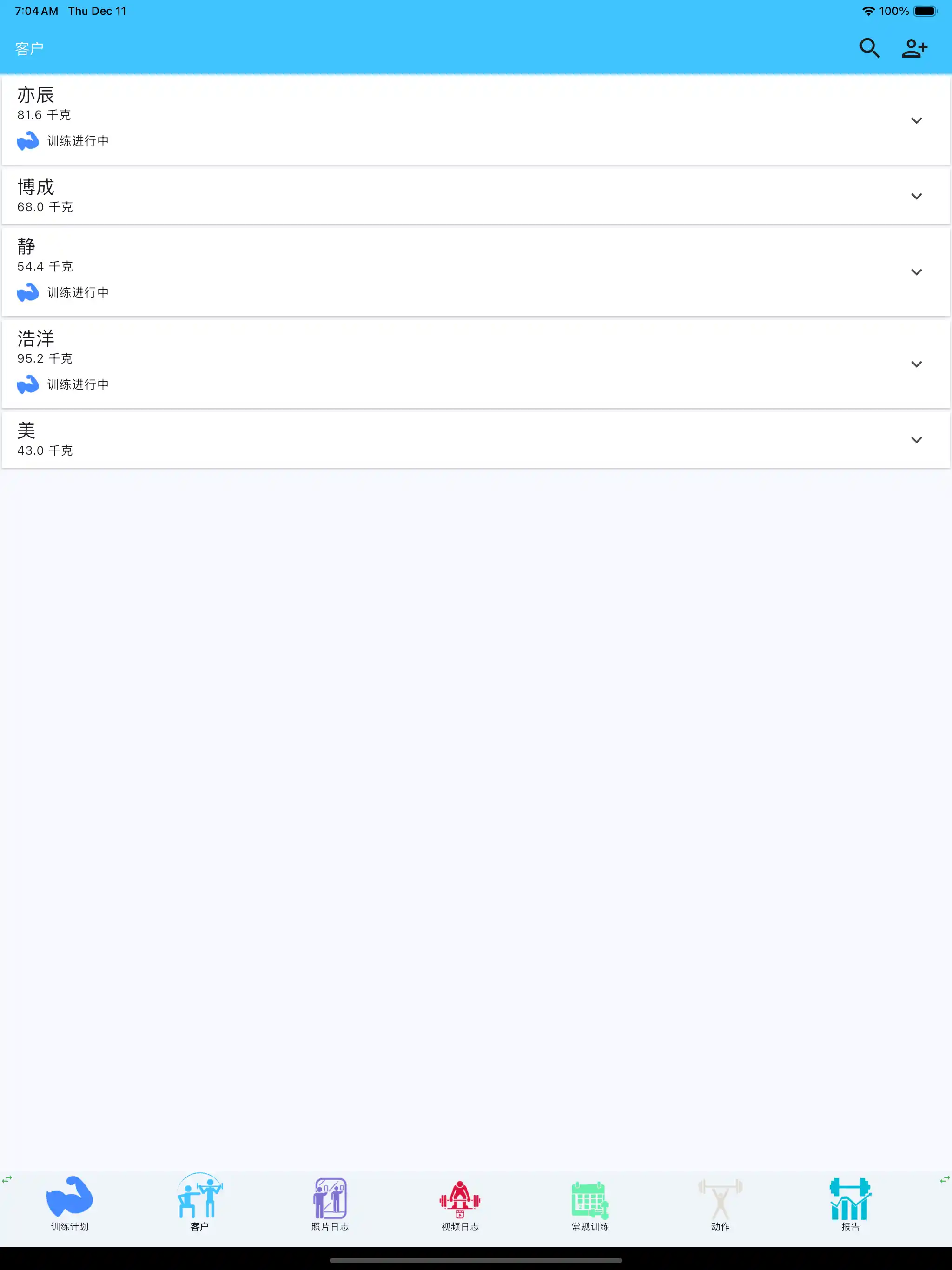Open the 客户 title in the header
Viewport: 952px width, 1270px height.
click(x=29, y=48)
